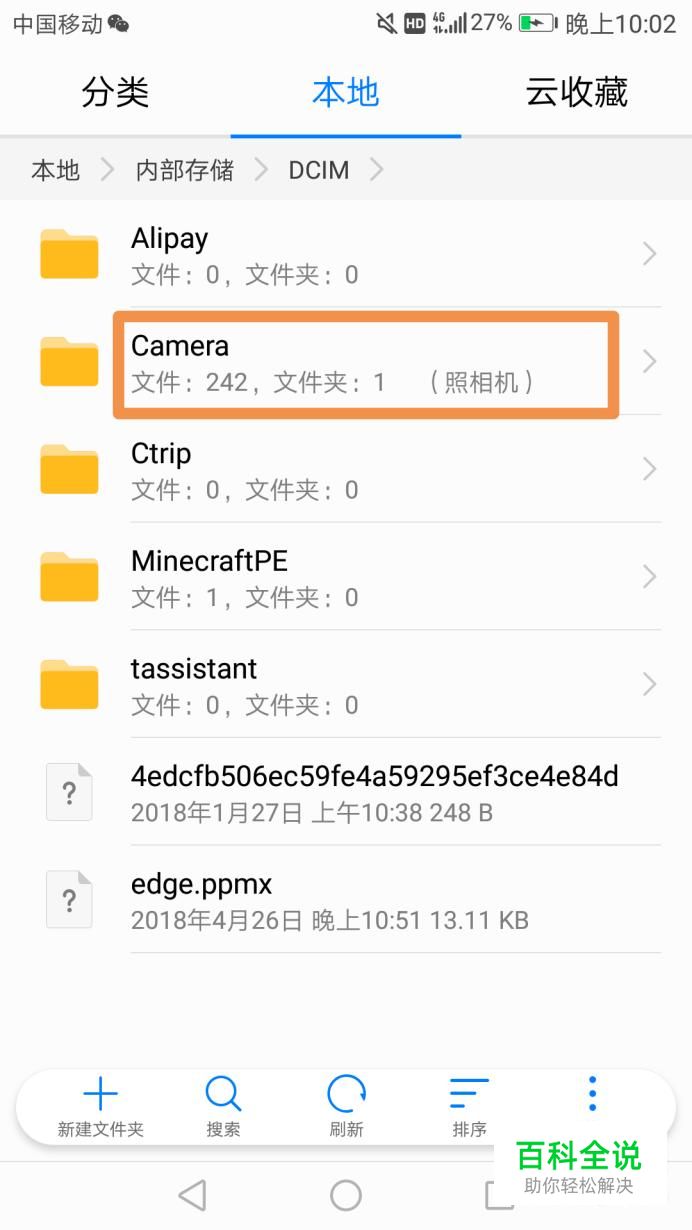Tap 搜索 to search files
Screen dimensions: 692x1230
(x=223, y=1108)
